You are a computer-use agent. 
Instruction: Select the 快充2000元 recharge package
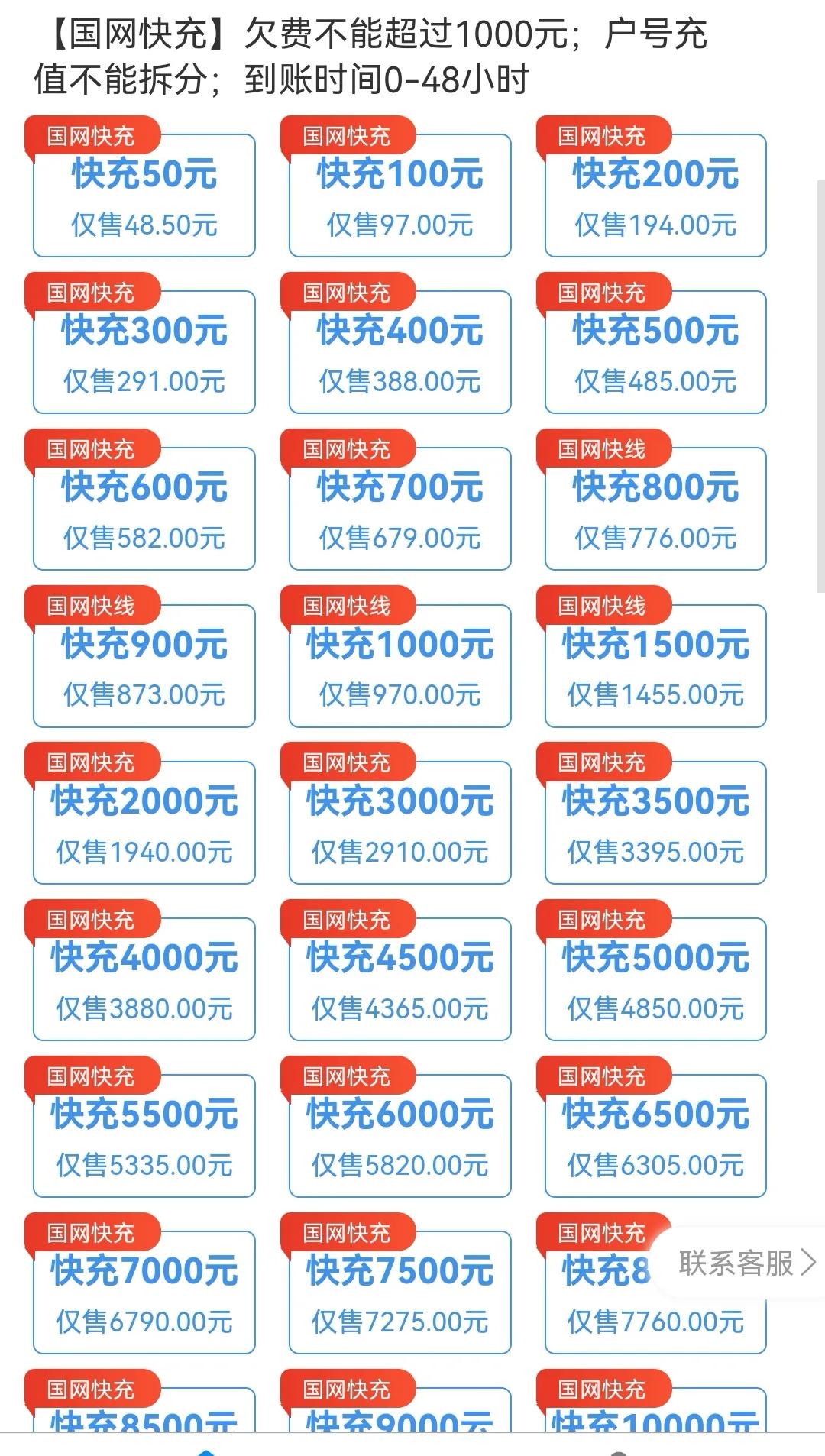tap(143, 823)
